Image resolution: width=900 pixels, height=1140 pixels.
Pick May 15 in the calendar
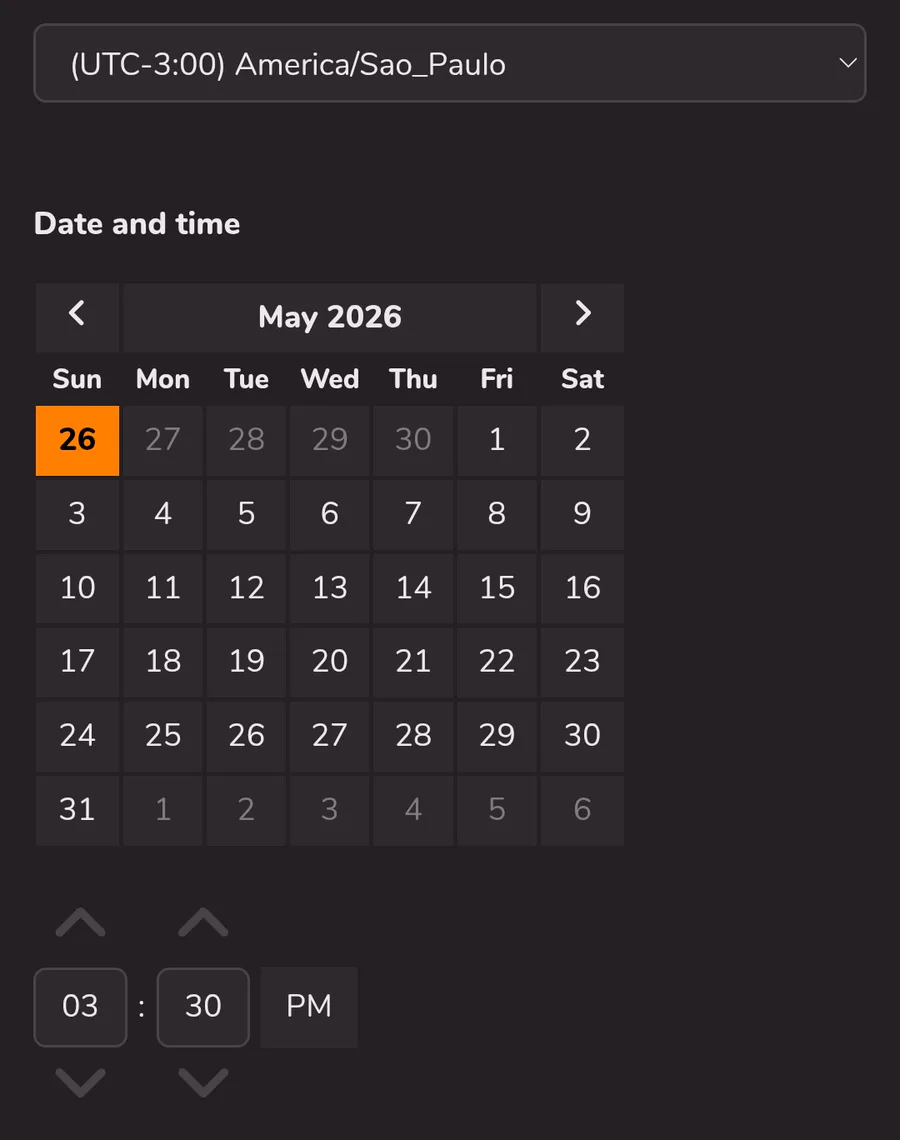497,588
